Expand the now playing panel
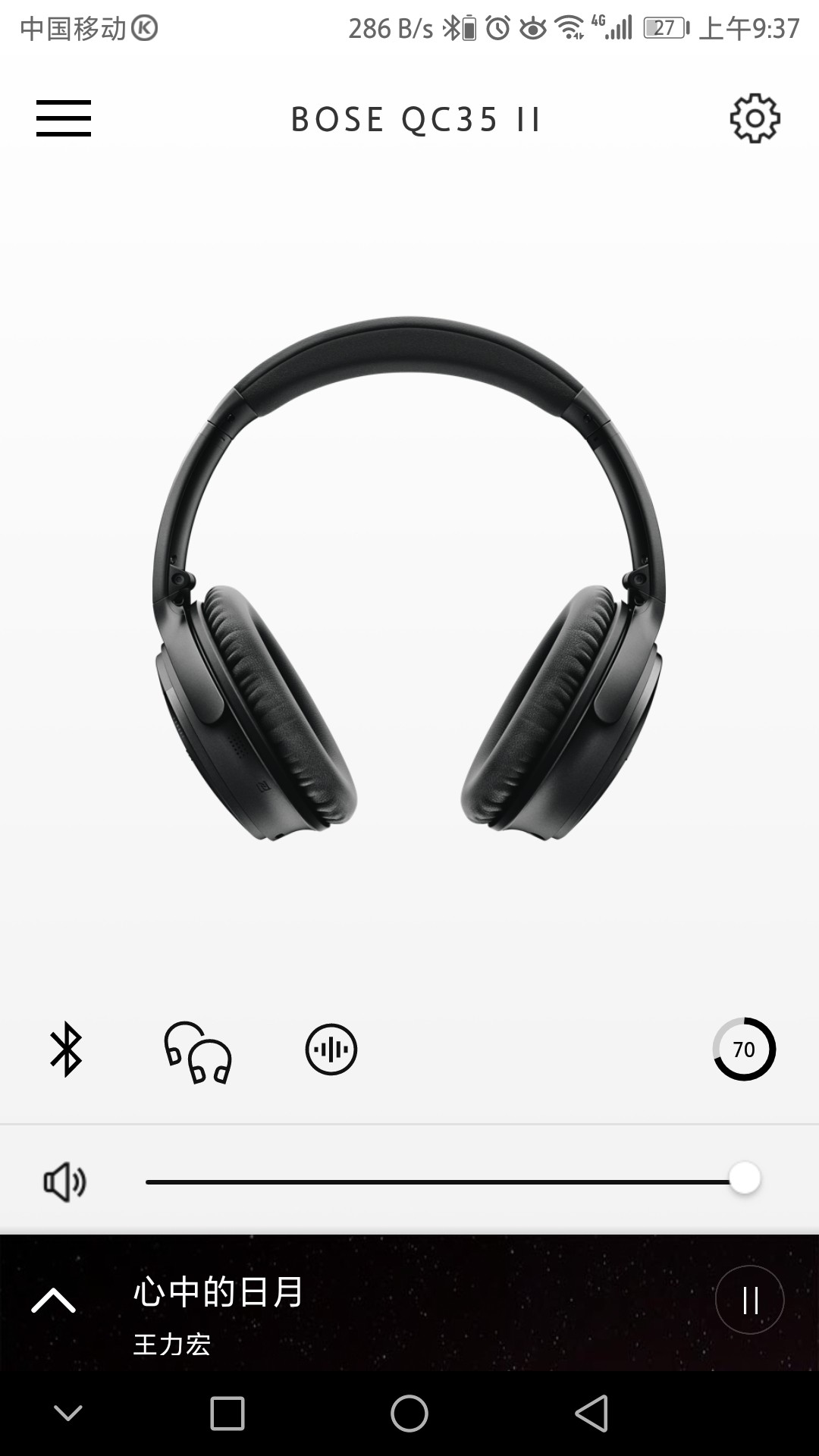The height and width of the screenshot is (1456, 819). [53, 1301]
